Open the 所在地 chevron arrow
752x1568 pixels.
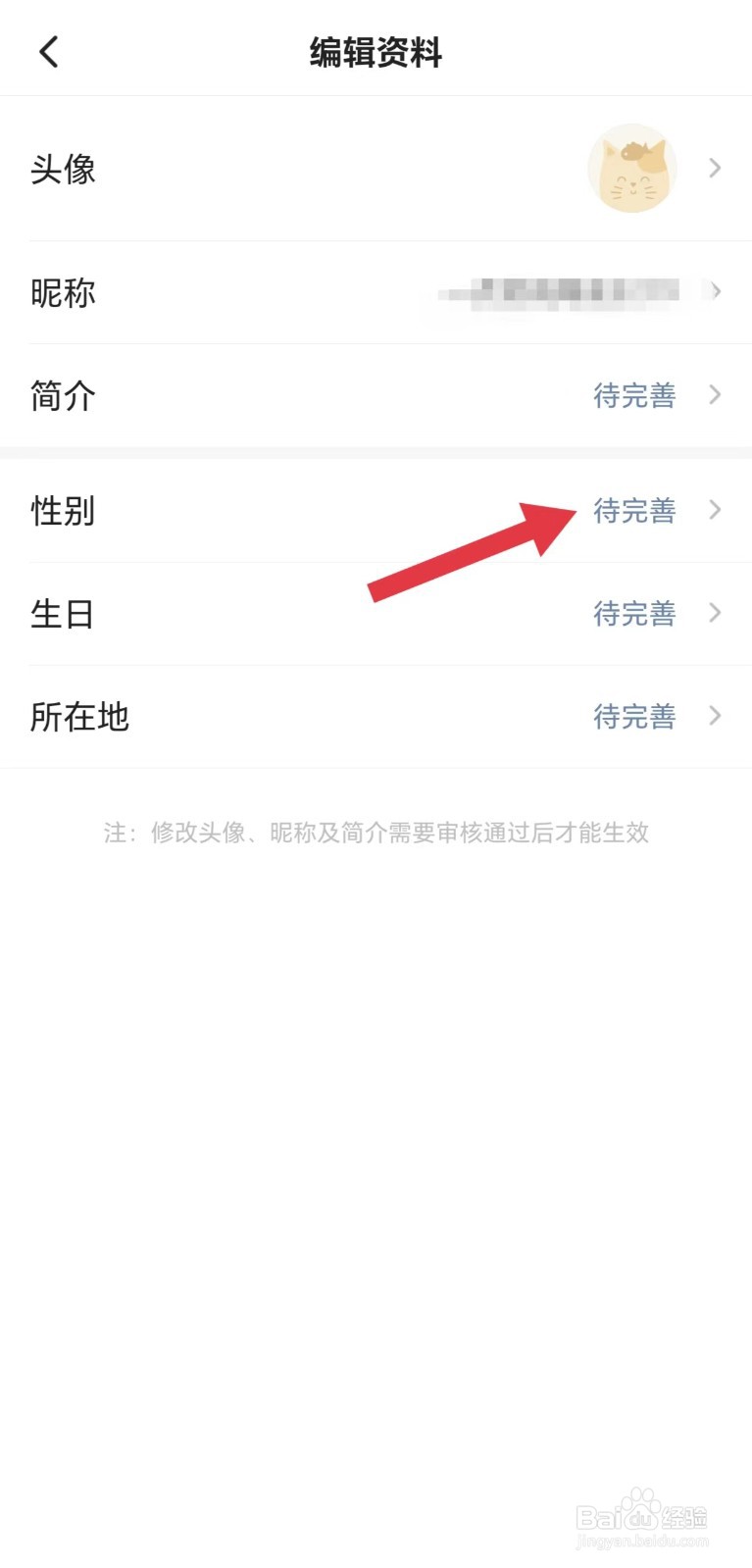[x=715, y=716]
